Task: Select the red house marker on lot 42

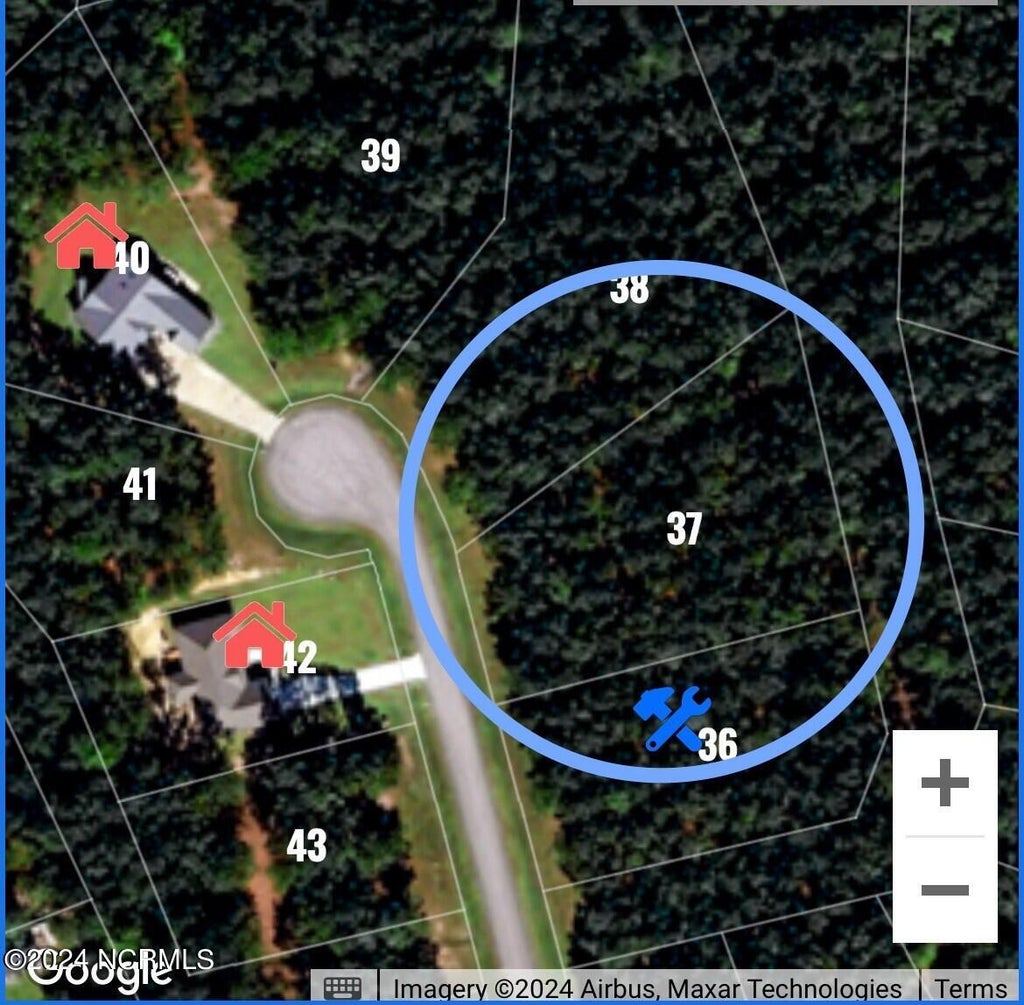Action: 255,635
